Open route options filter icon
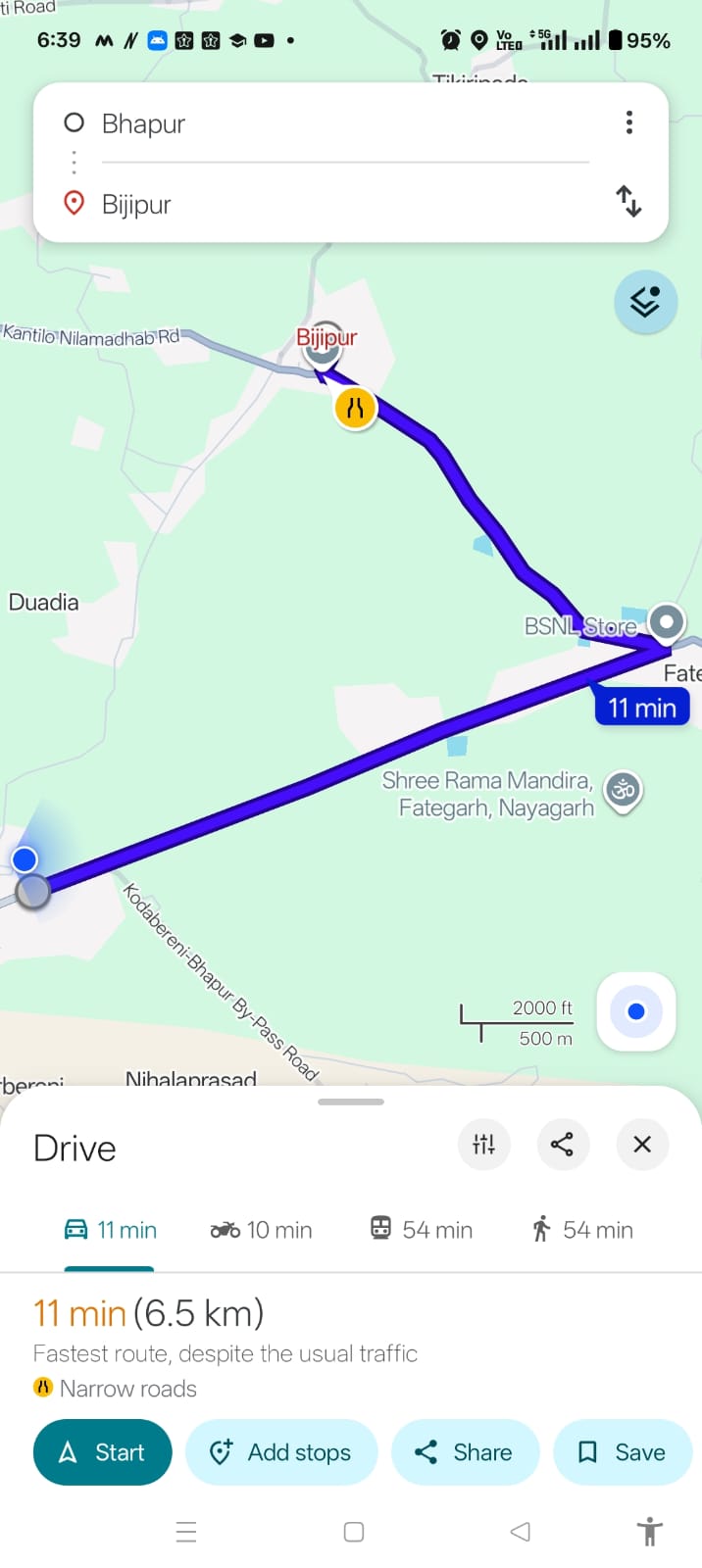Image resolution: width=702 pixels, height=1568 pixels. point(484,1144)
